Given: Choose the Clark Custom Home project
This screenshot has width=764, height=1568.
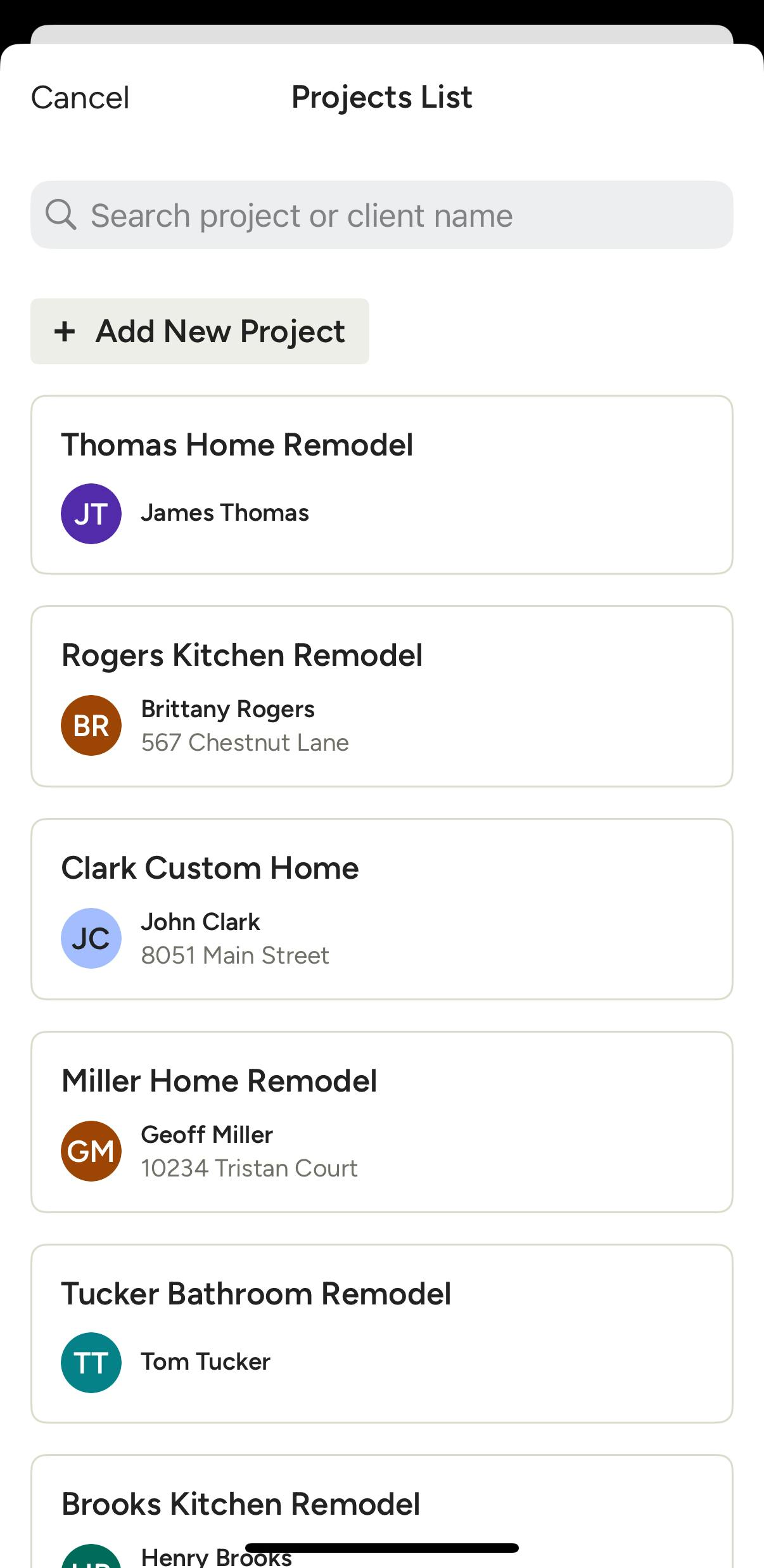Looking at the screenshot, I should tap(382, 909).
